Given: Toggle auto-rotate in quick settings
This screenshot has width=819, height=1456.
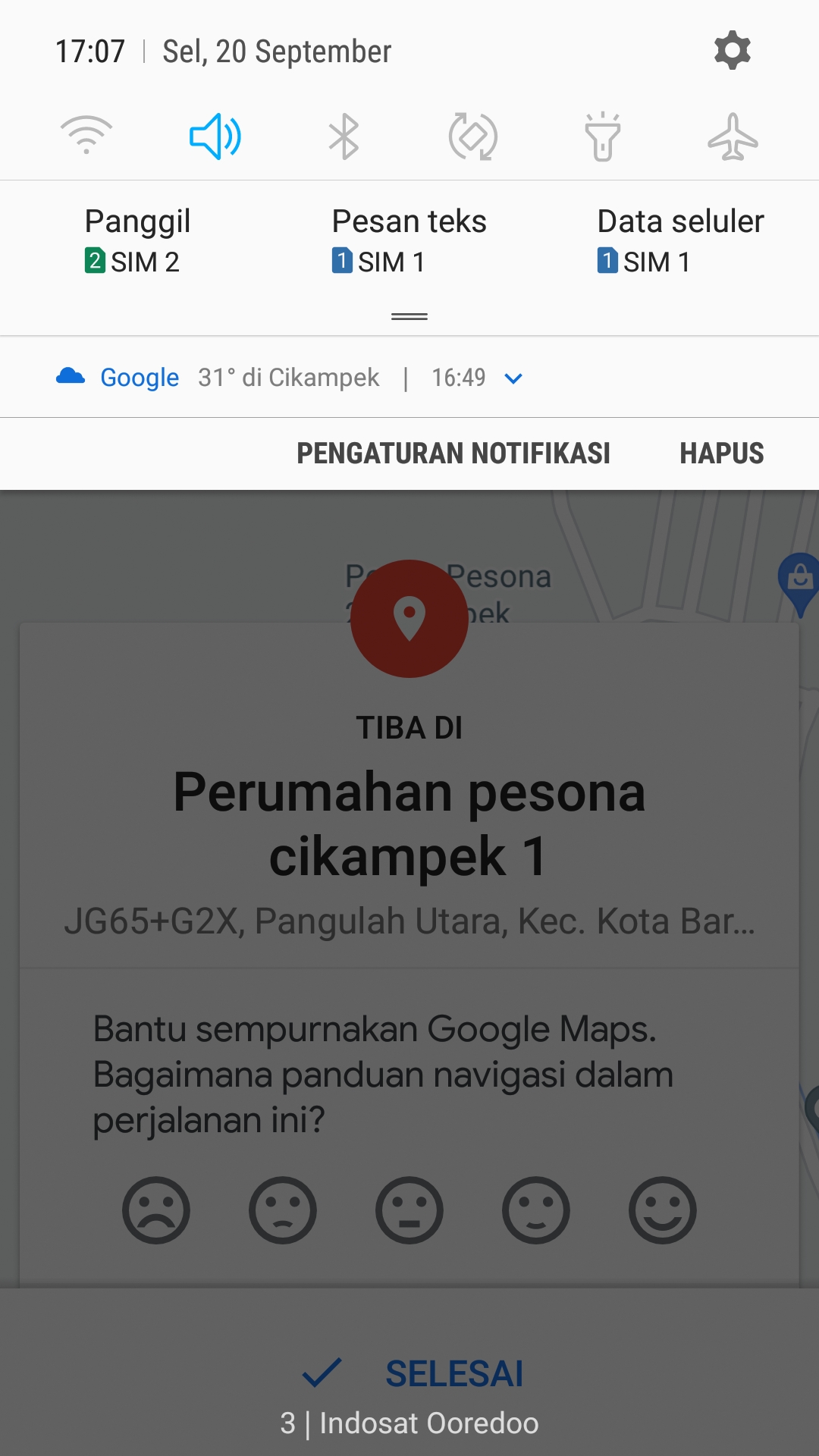Looking at the screenshot, I should (x=473, y=137).
